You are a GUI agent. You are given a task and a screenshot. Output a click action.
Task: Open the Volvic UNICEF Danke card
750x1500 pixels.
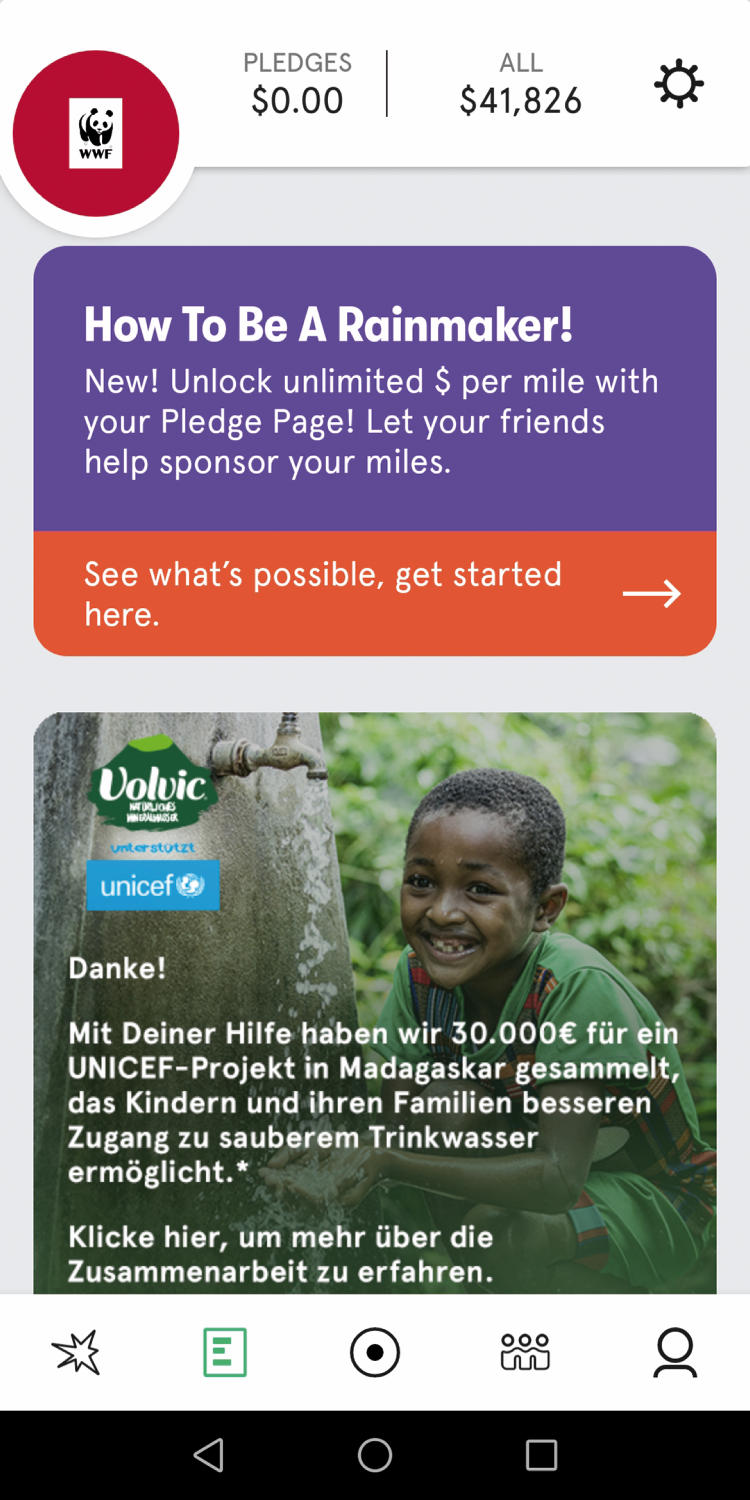click(x=375, y=1003)
